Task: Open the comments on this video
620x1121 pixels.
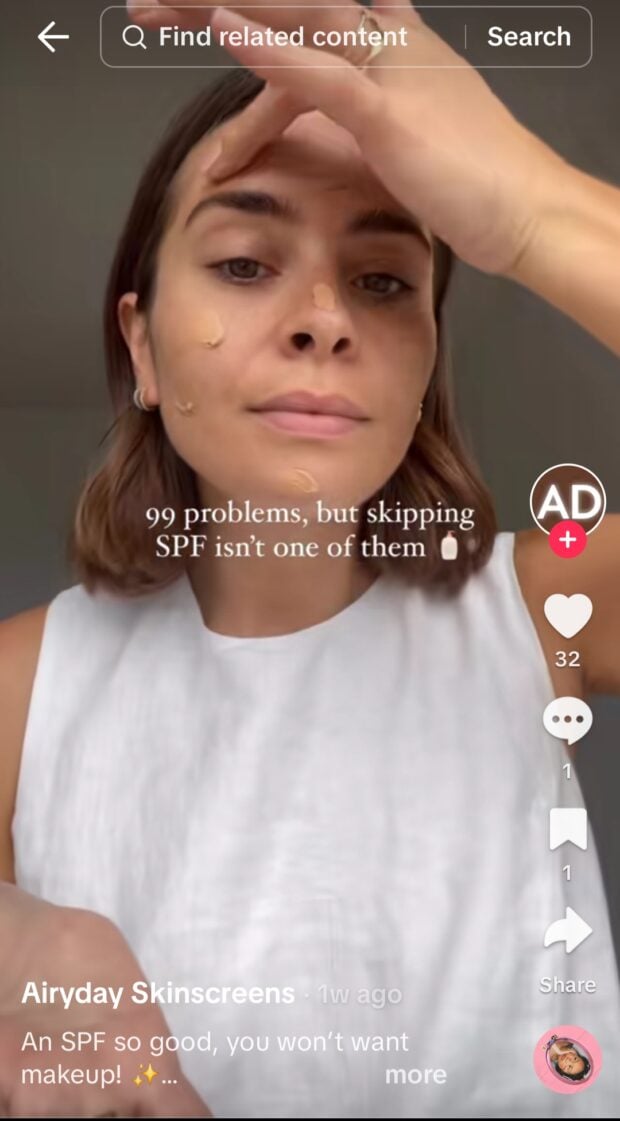Action: 567,721
